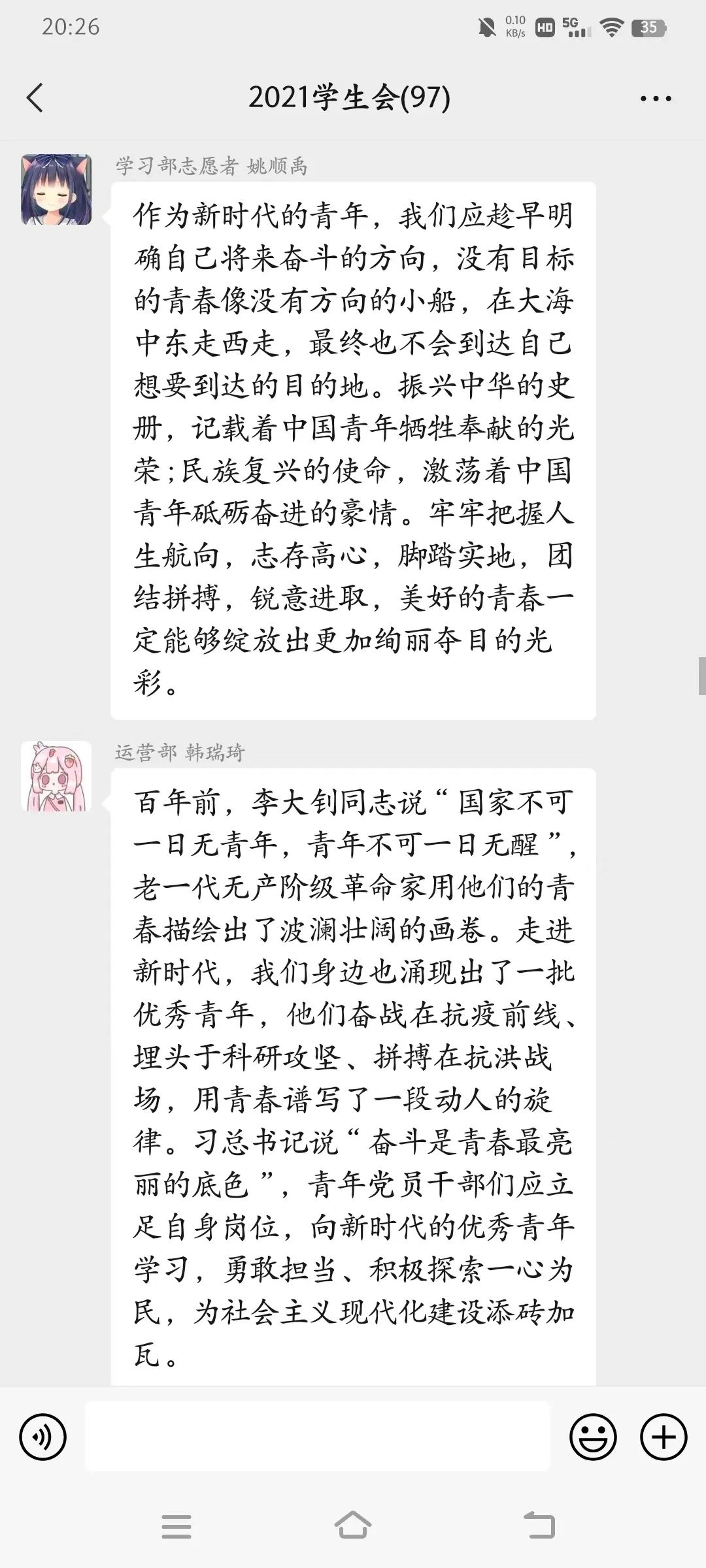
Task: Open the emoji picker
Action: pyautogui.click(x=593, y=1437)
